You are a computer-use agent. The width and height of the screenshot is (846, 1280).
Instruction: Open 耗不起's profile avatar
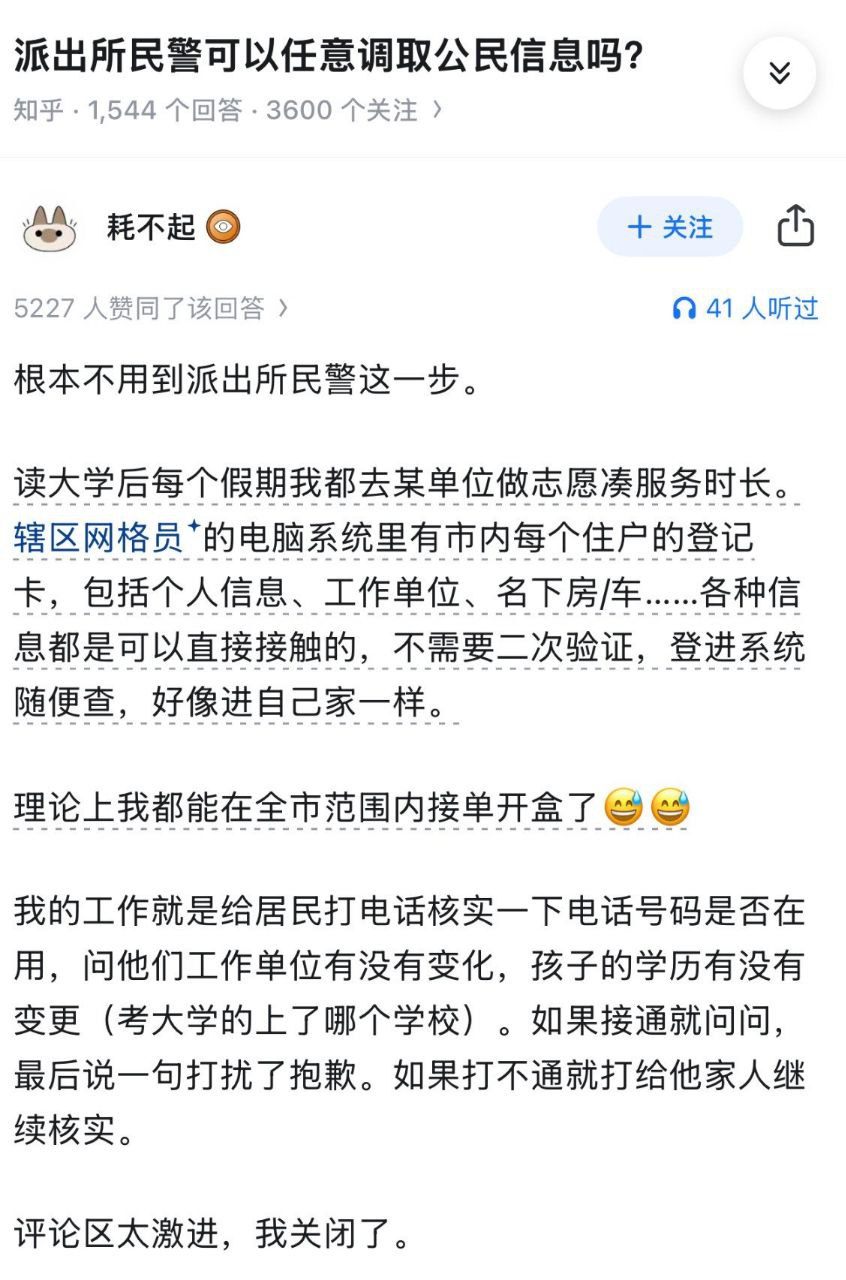click(49, 228)
